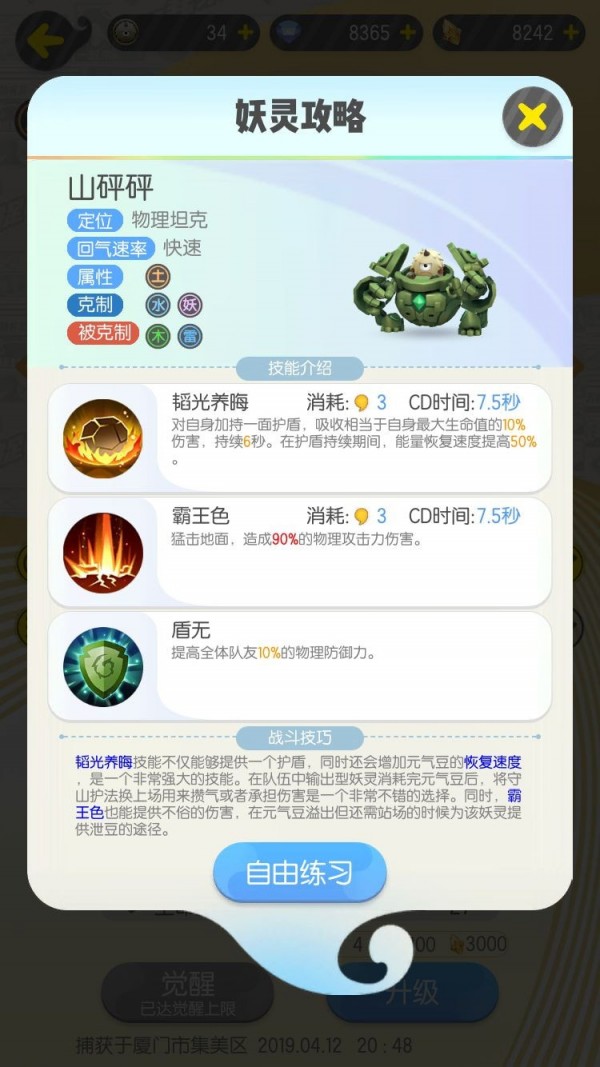Open the 韬光养晦 skill card
600x1067 pixels.
click(x=299, y=437)
